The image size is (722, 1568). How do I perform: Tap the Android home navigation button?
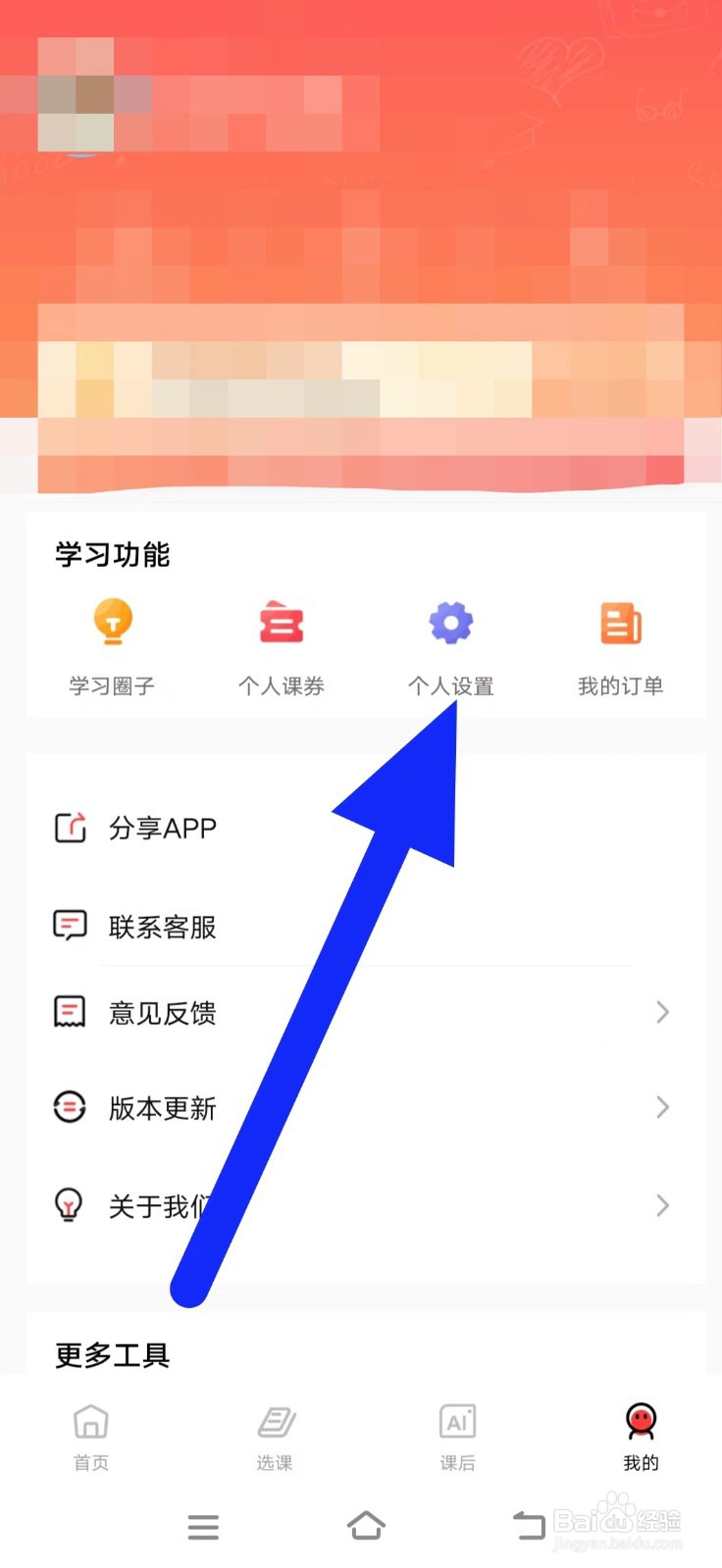(366, 1526)
